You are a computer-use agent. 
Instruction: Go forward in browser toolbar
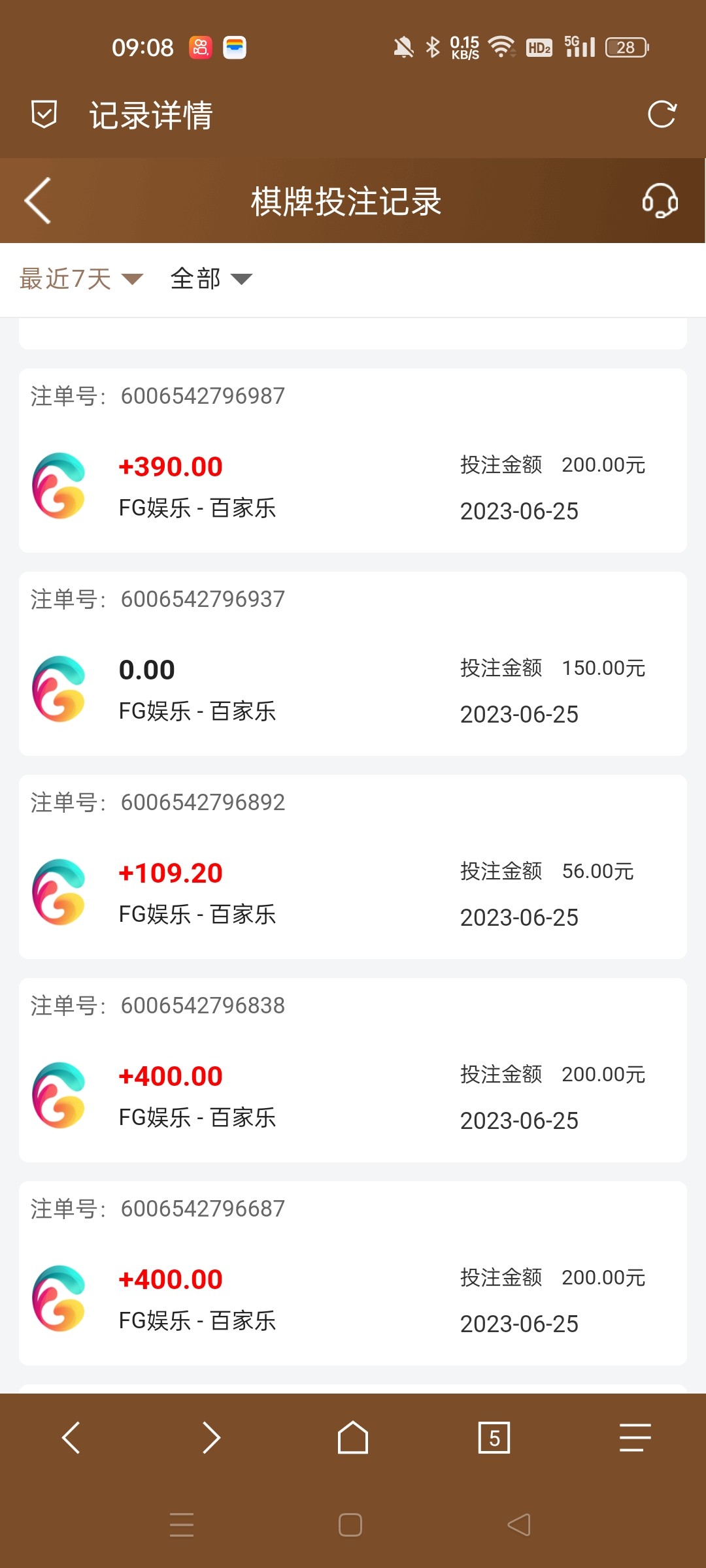[x=212, y=1437]
